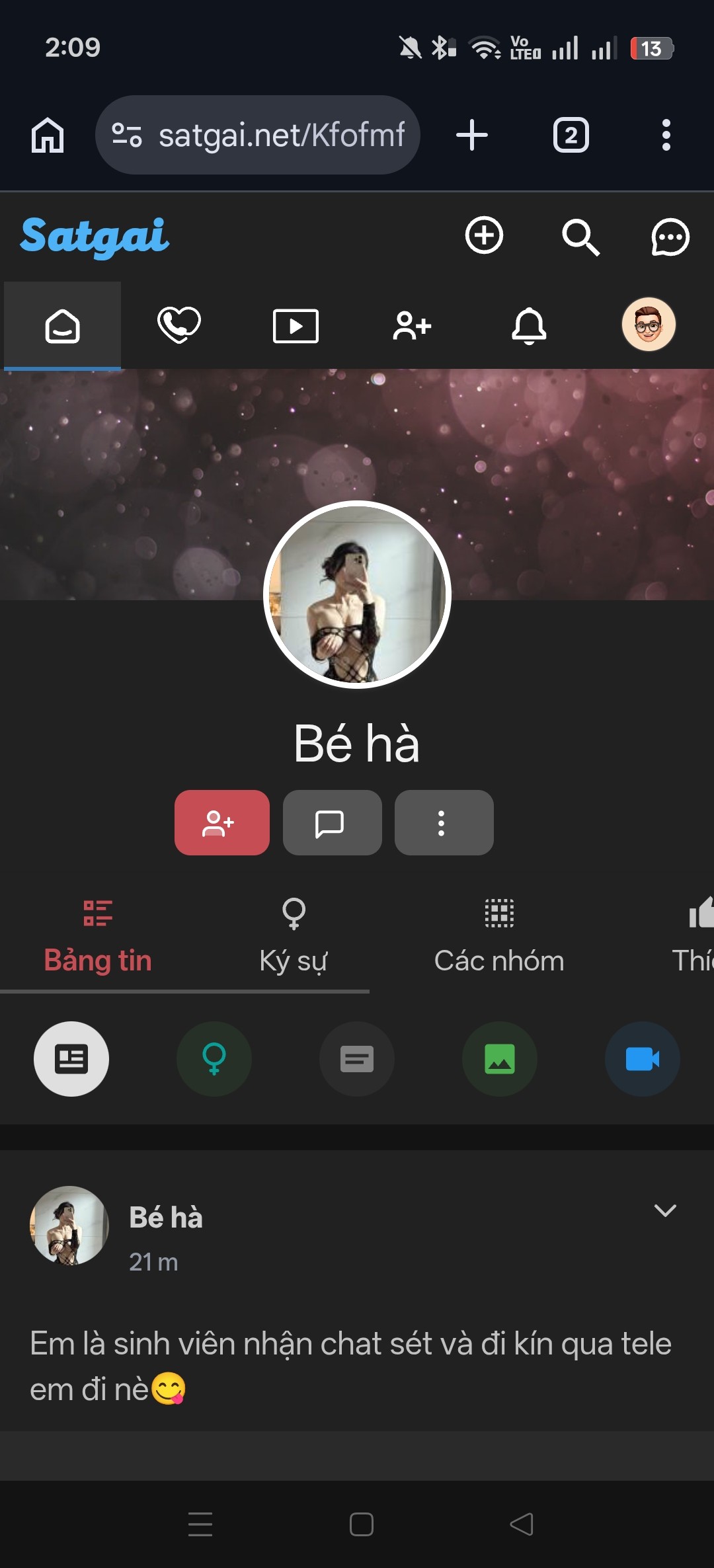Add Bé hà as friend
This screenshot has height=1568, width=714.
click(x=222, y=823)
